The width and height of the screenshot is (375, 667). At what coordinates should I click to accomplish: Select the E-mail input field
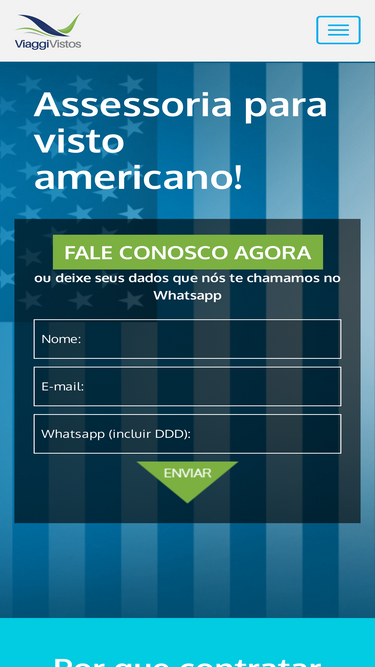click(x=188, y=386)
